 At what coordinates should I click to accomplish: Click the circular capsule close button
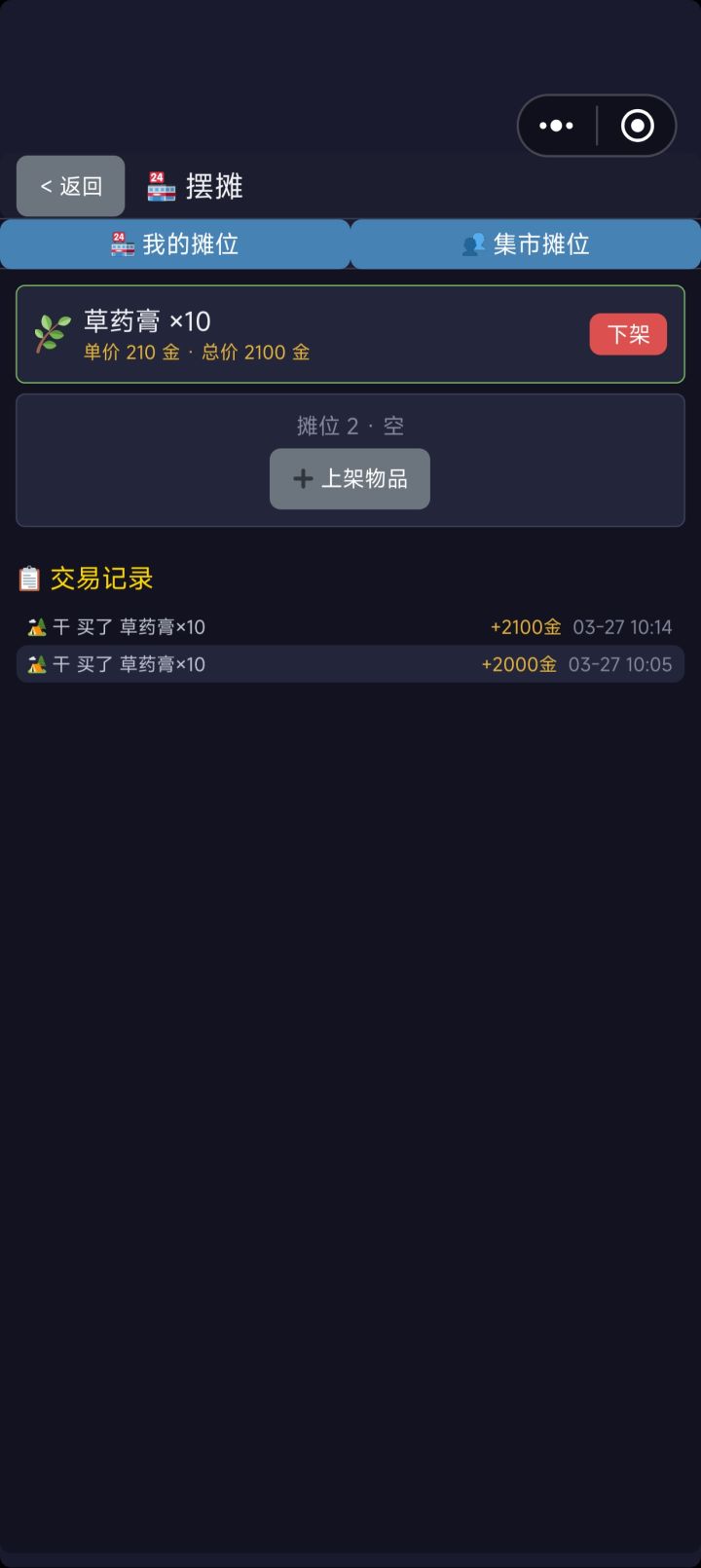pyautogui.click(x=636, y=126)
